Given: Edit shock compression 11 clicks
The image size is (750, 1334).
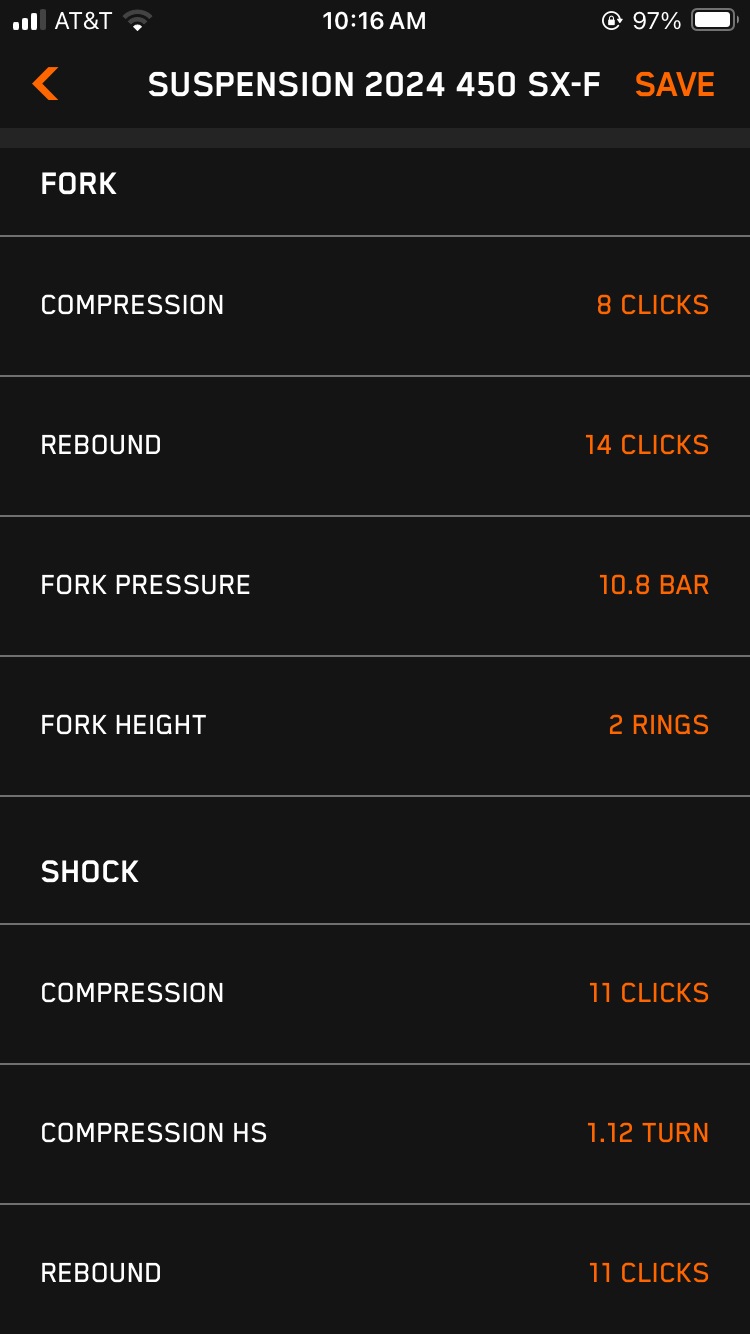Looking at the screenshot, I should (648, 993).
